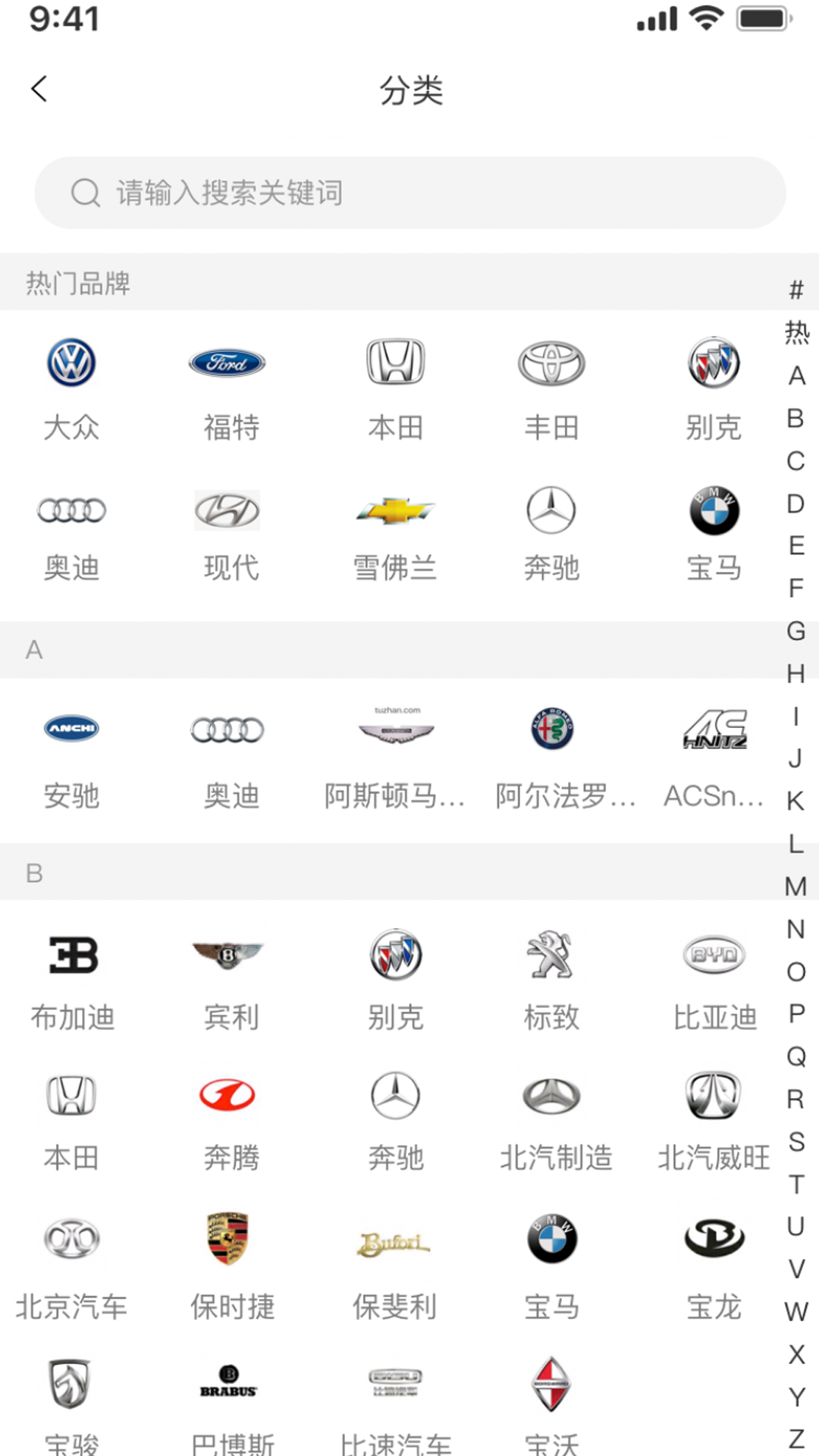819x1456 pixels.
Task: Select the Volkswagen (大众) brand logo
Action: click(x=71, y=363)
